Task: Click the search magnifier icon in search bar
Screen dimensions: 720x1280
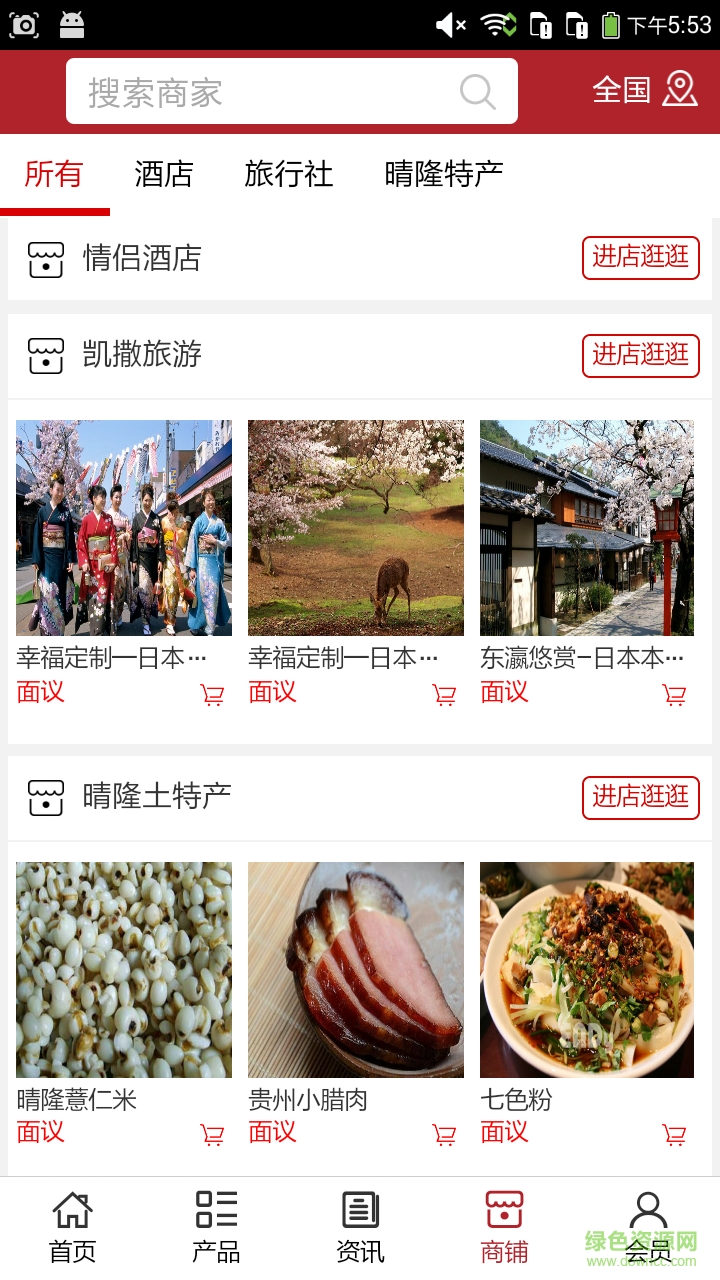Action: pos(478,91)
